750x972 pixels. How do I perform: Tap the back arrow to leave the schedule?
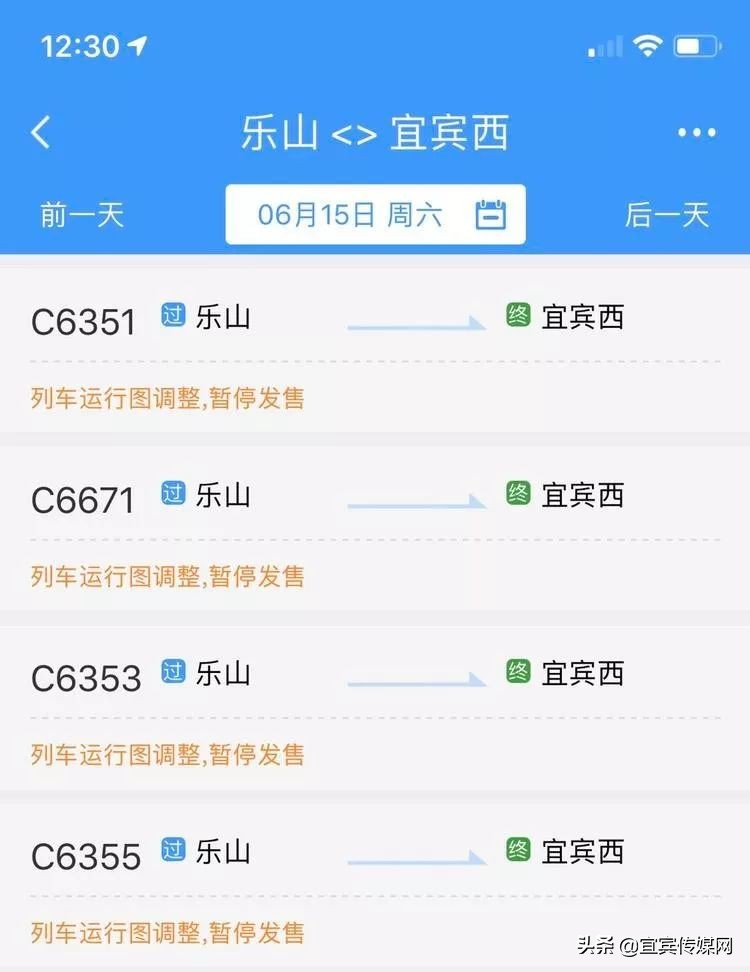pyautogui.click(x=40, y=131)
